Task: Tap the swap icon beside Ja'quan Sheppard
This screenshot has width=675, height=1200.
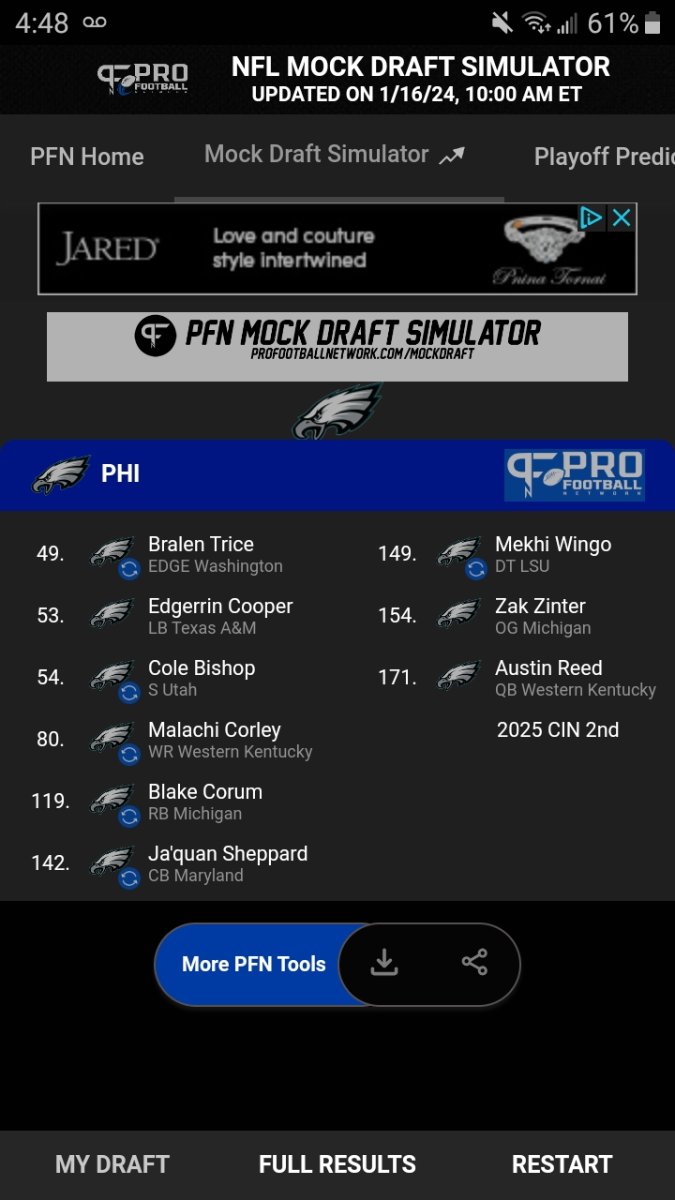Action: (x=129, y=879)
